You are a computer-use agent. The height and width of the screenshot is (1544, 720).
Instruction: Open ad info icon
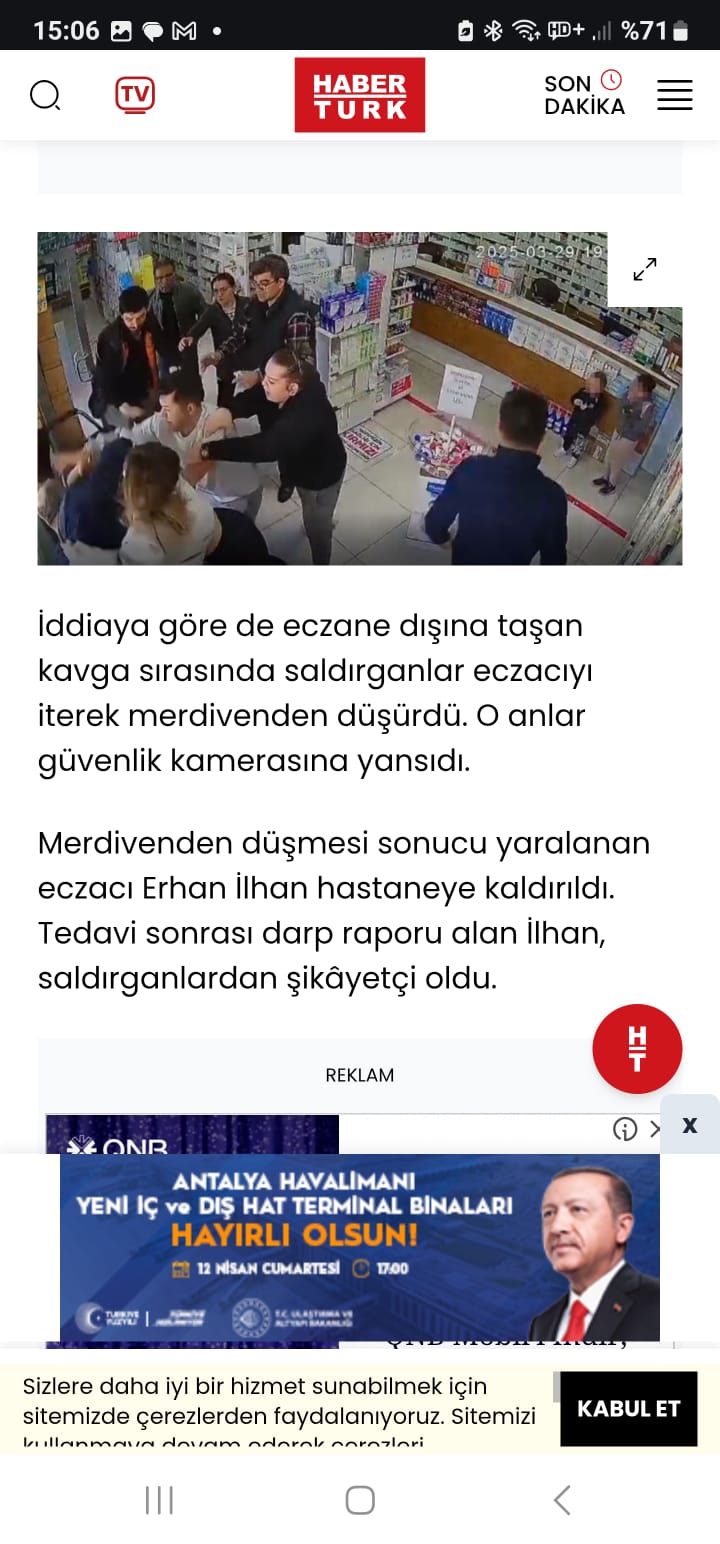[x=625, y=1130]
